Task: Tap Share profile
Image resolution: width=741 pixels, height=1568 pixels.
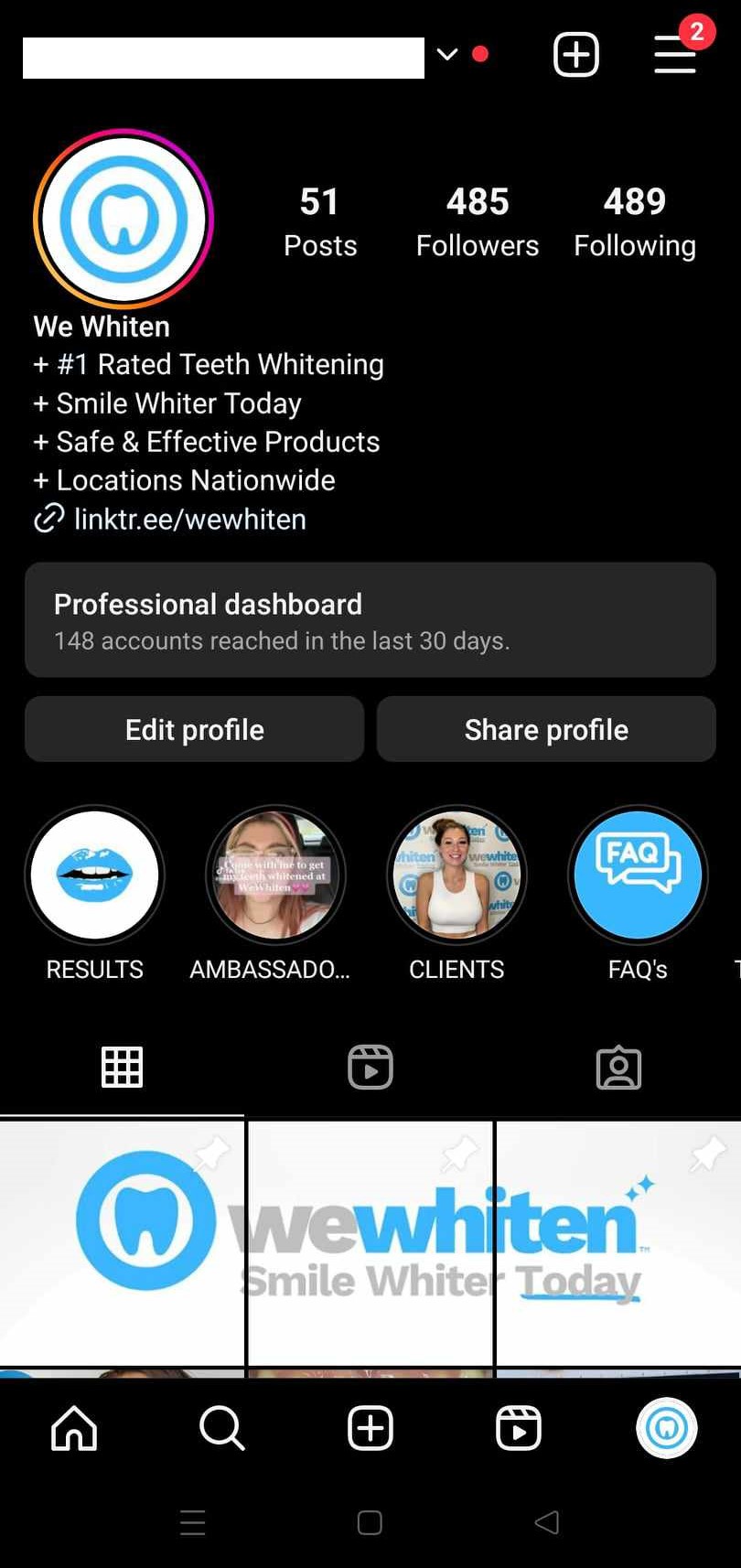Action: click(x=546, y=730)
